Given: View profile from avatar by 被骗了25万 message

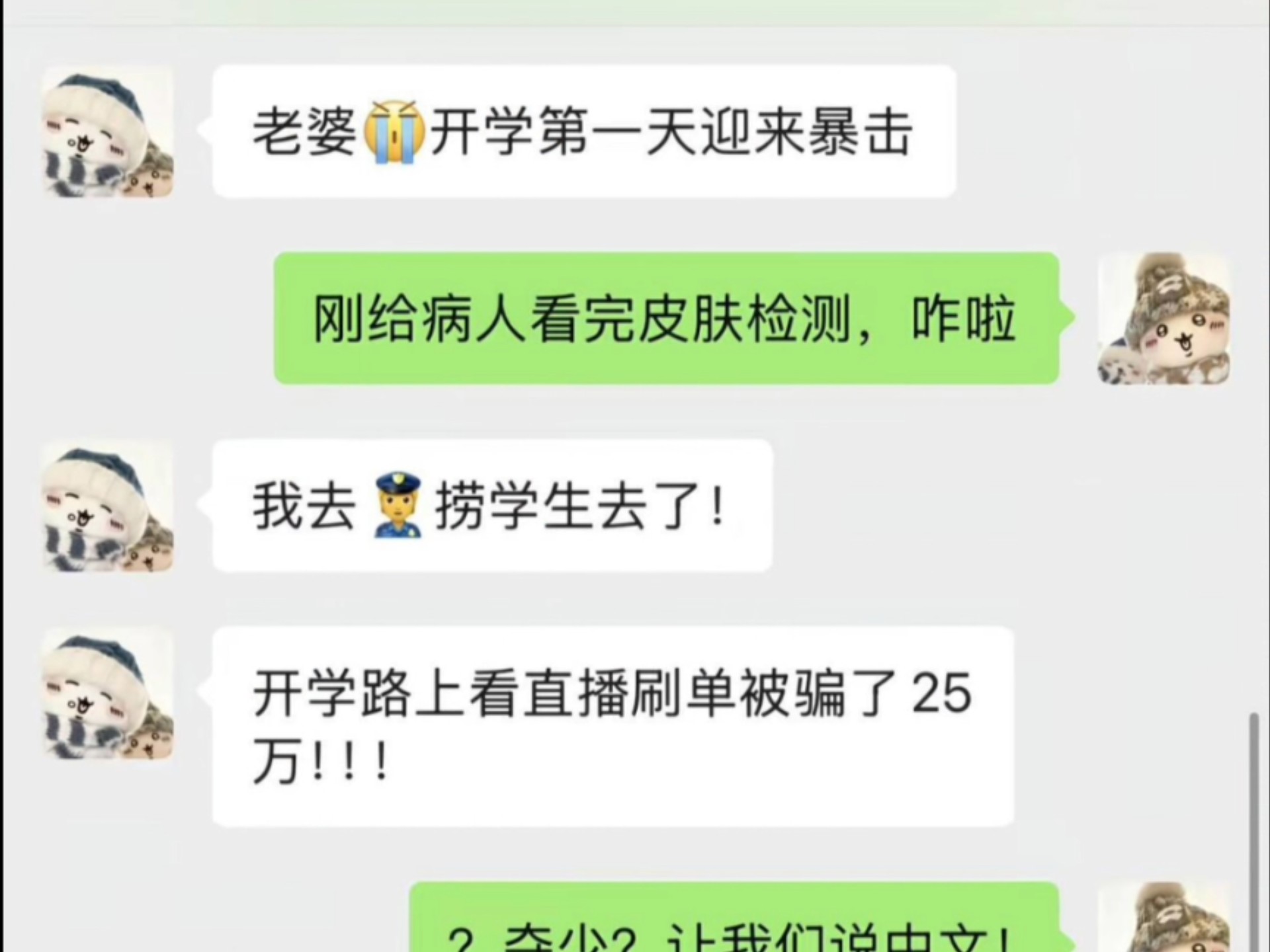Looking at the screenshot, I should [x=108, y=694].
